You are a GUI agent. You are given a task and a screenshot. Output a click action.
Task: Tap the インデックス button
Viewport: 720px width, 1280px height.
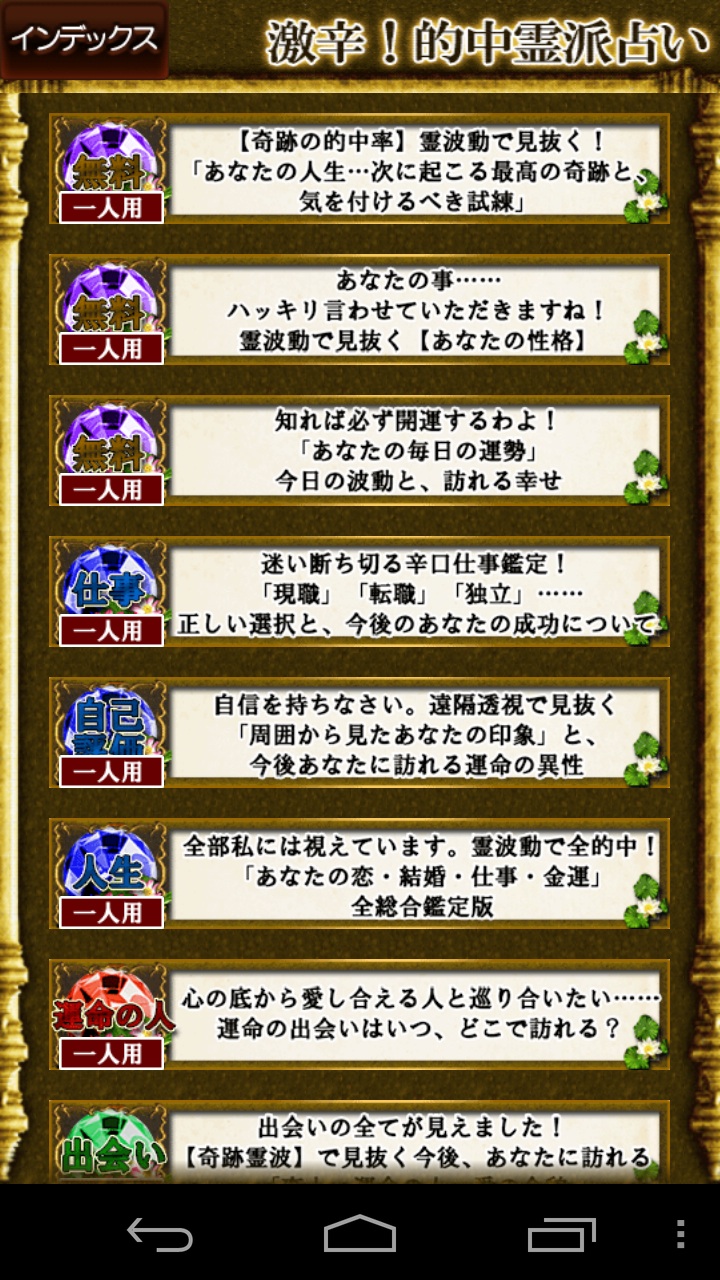(x=84, y=40)
